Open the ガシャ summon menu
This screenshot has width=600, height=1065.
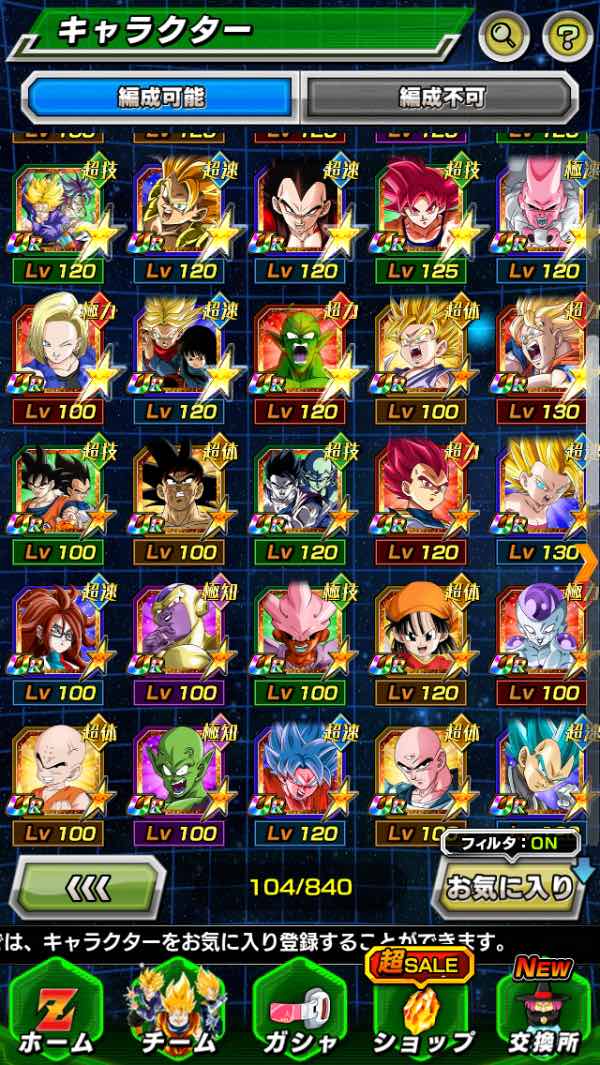(298, 1010)
